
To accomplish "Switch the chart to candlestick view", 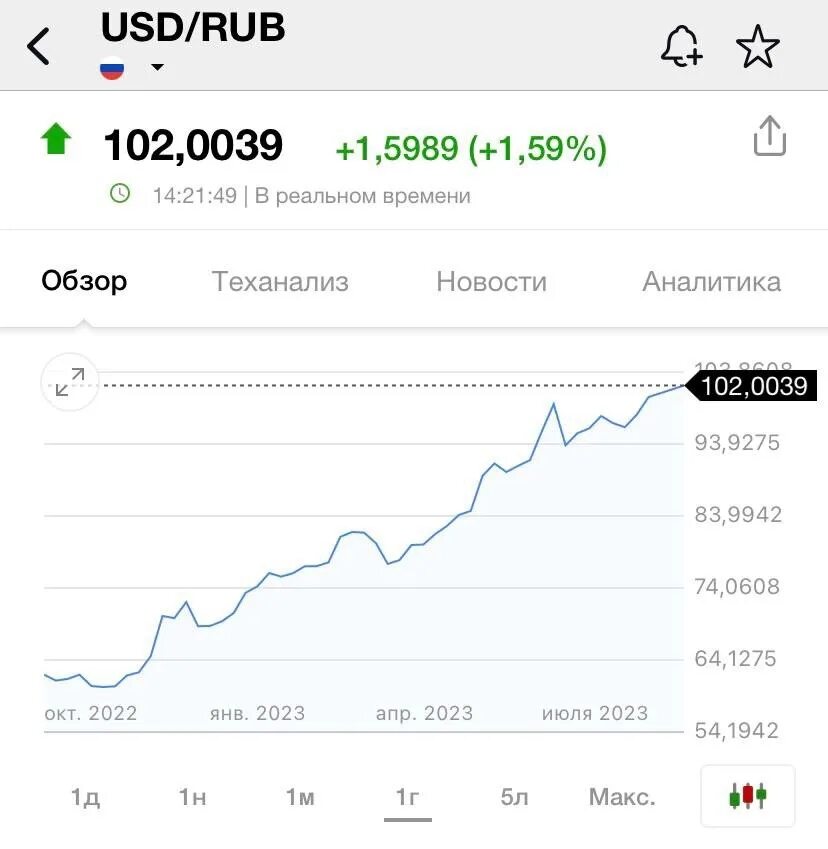I will click(747, 796).
